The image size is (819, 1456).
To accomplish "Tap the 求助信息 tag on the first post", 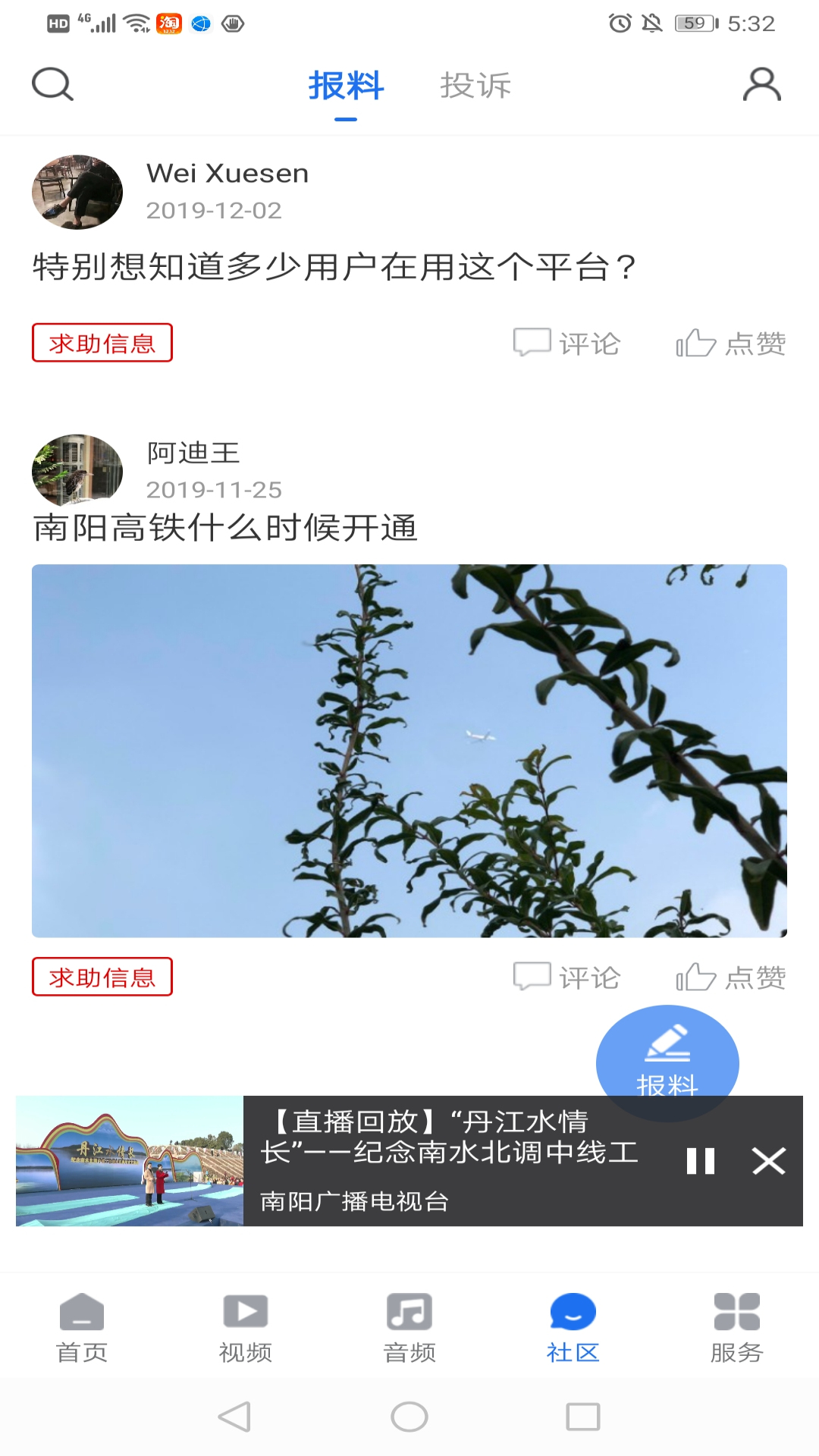I will coord(102,343).
